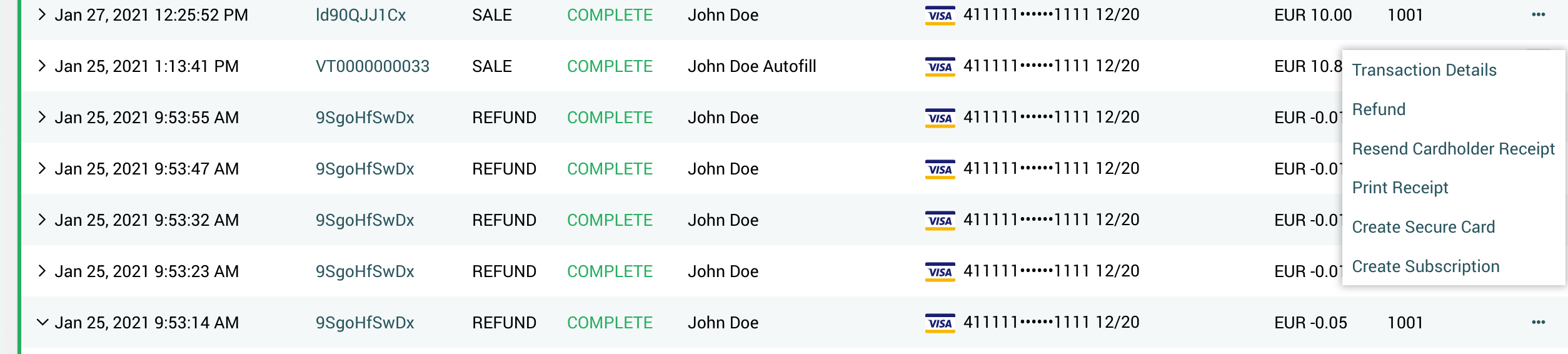
Task: Expand the Jan 25, 2021 1:13:41 PM row
Action: pyautogui.click(x=42, y=66)
